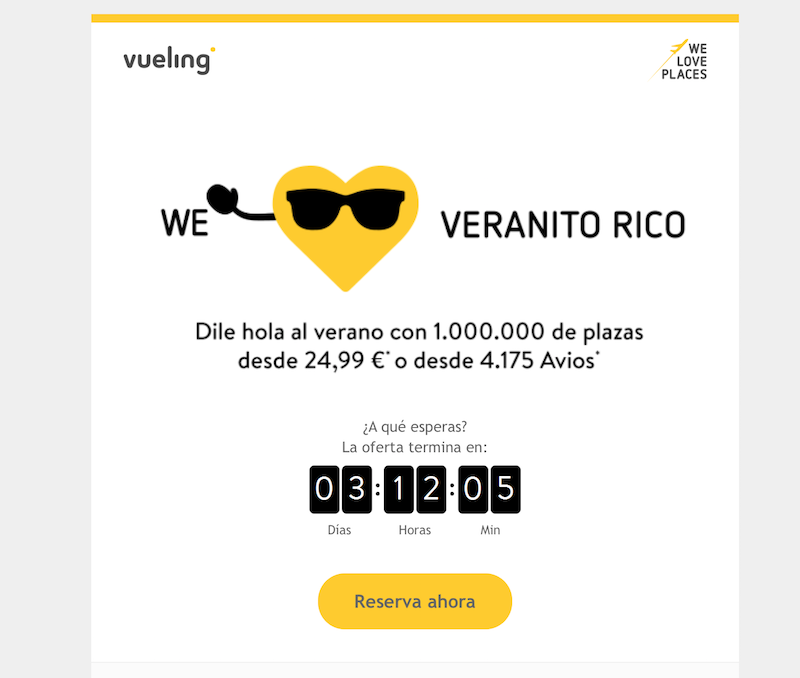Tap the Reserva ahora button
The height and width of the screenshot is (678, 800).
coord(414,601)
